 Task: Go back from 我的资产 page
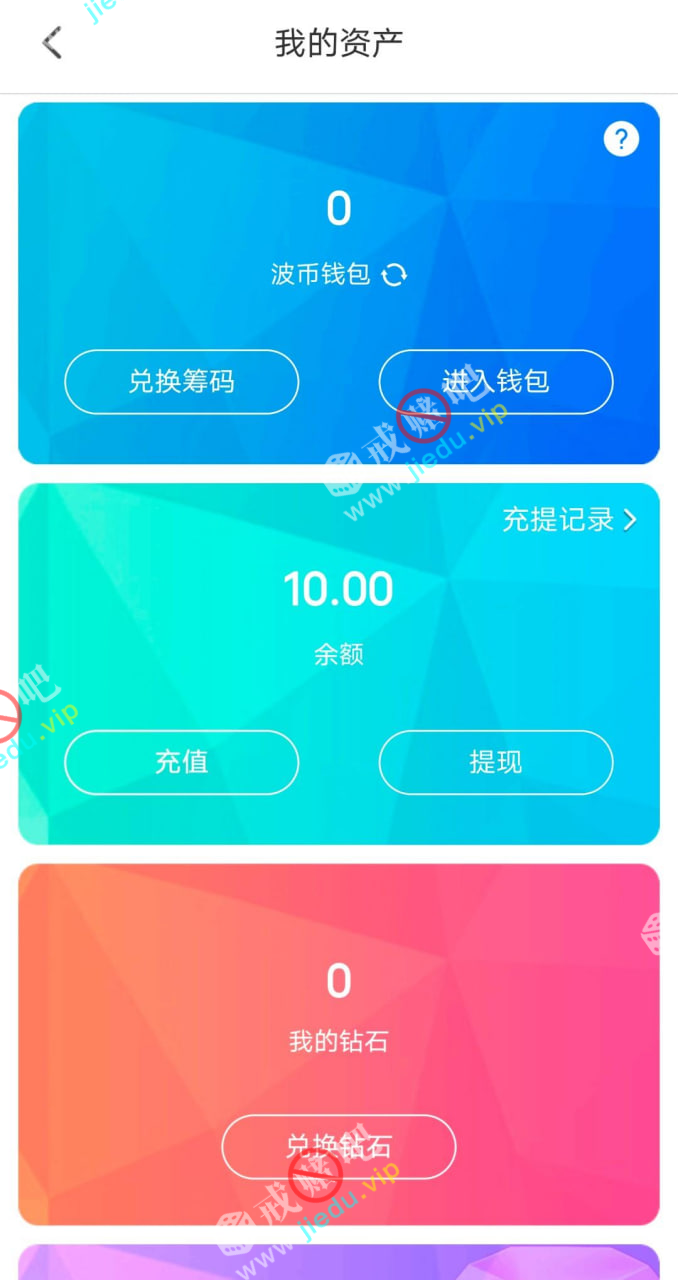point(52,43)
